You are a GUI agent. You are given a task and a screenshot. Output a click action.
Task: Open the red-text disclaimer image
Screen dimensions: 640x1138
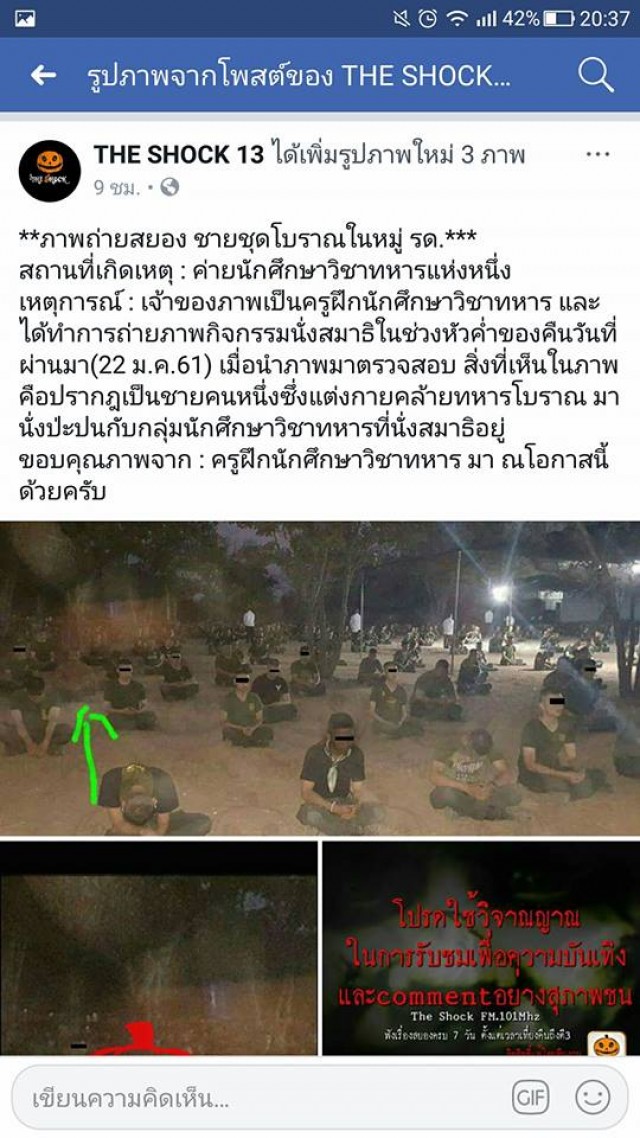tap(480, 948)
